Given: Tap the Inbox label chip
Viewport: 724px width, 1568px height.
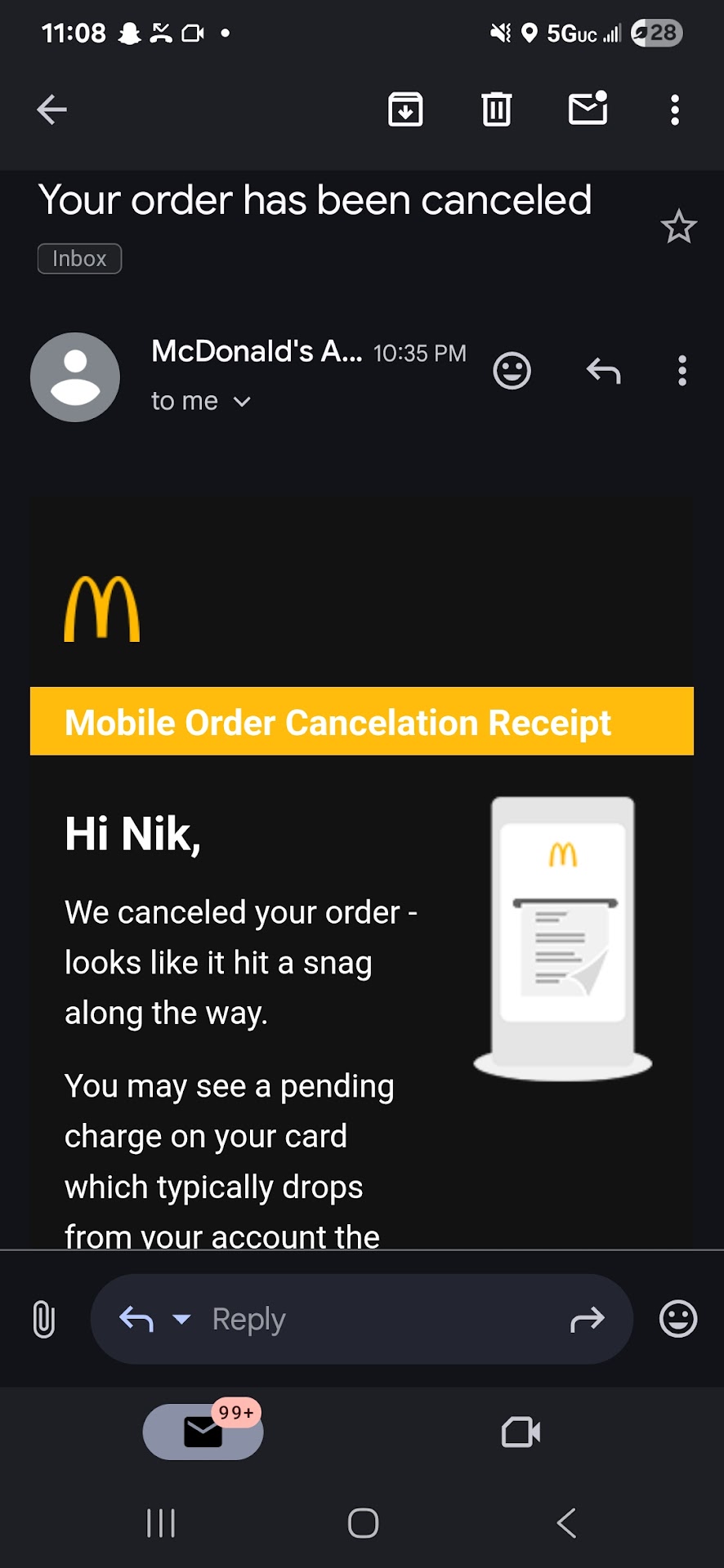Looking at the screenshot, I should [x=79, y=259].
